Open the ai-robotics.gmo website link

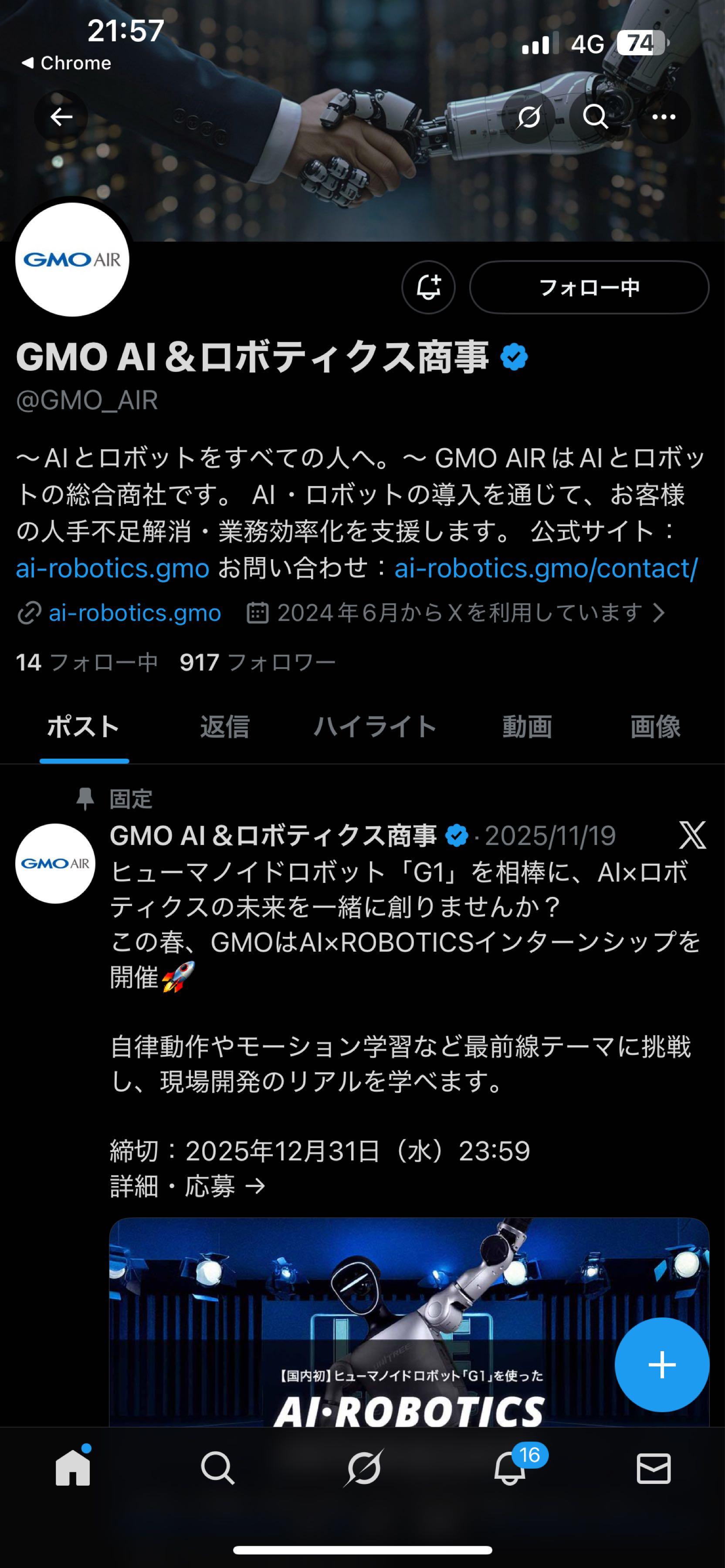tap(133, 613)
